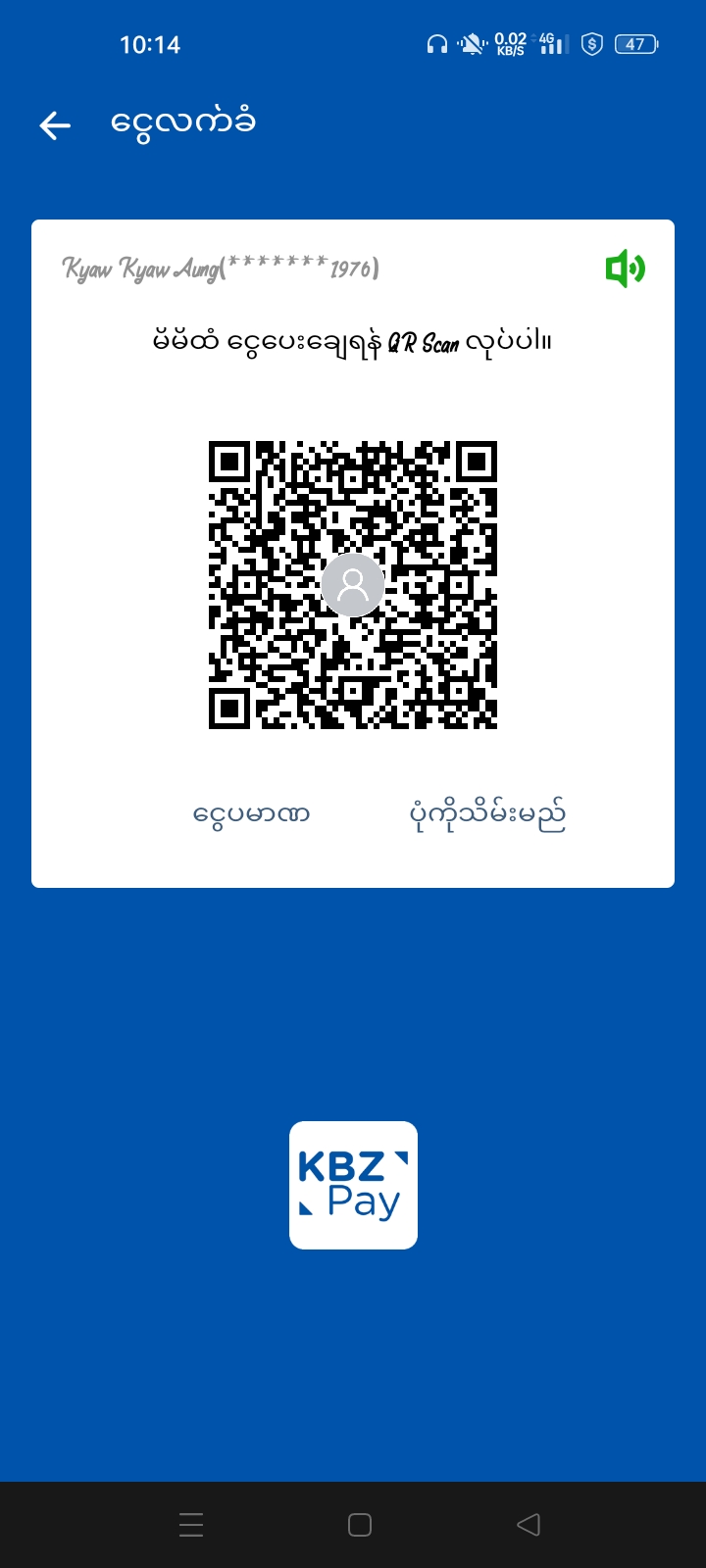Tap ငွေပမာဏ to set the amount
Image resolution: width=706 pixels, height=1568 pixels.
coord(252,814)
